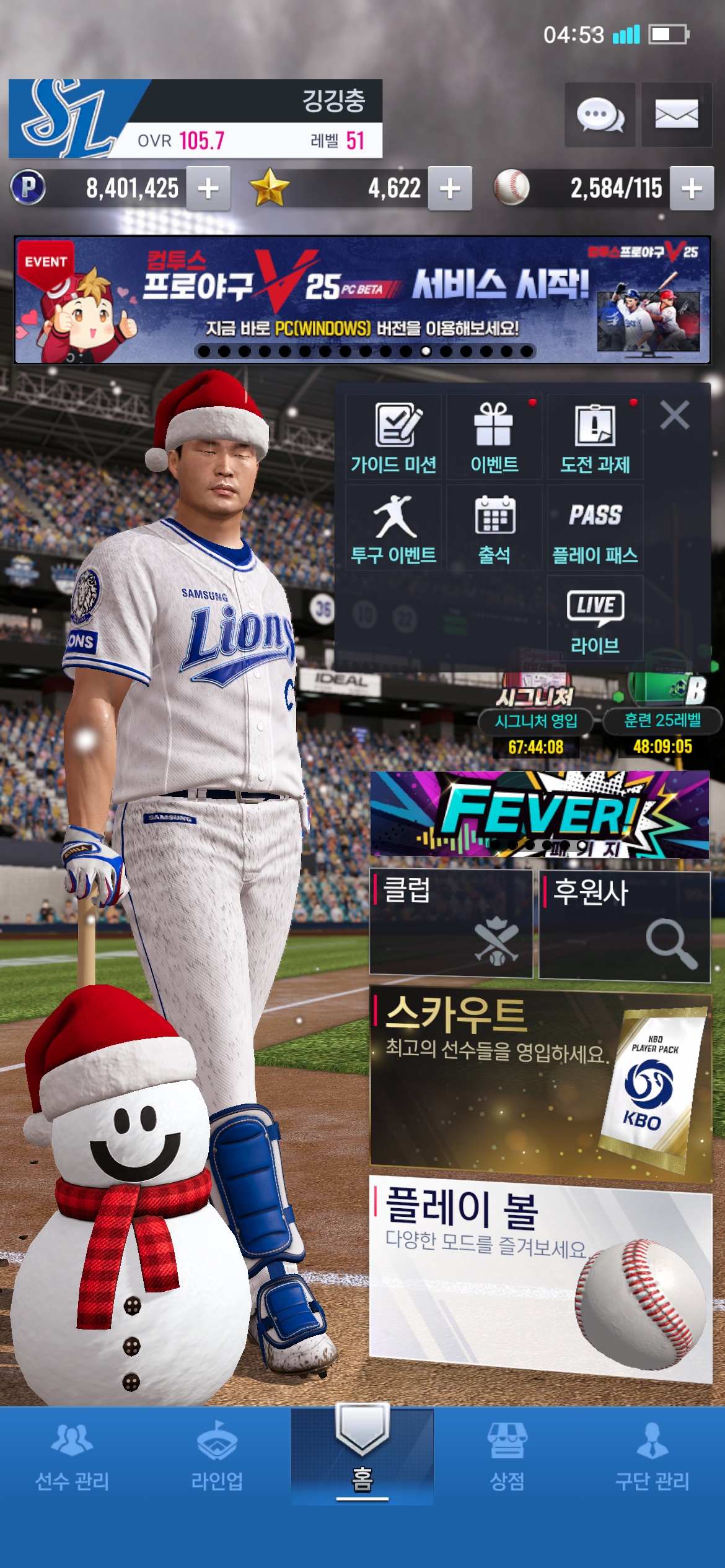This screenshot has width=725, height=1568.
Task: Open the mailbox envelope icon
Action: (677, 115)
